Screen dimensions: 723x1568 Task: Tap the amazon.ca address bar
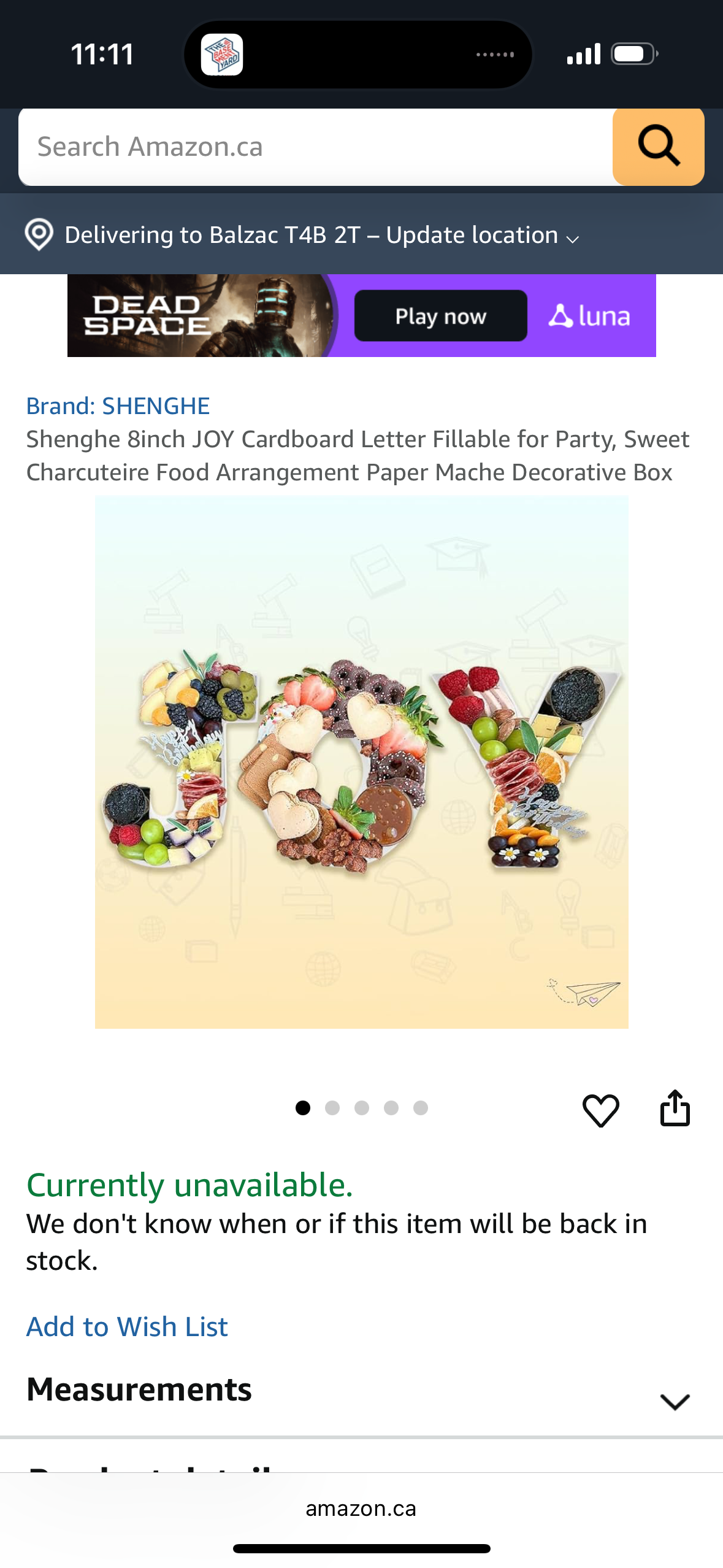pos(361,1508)
